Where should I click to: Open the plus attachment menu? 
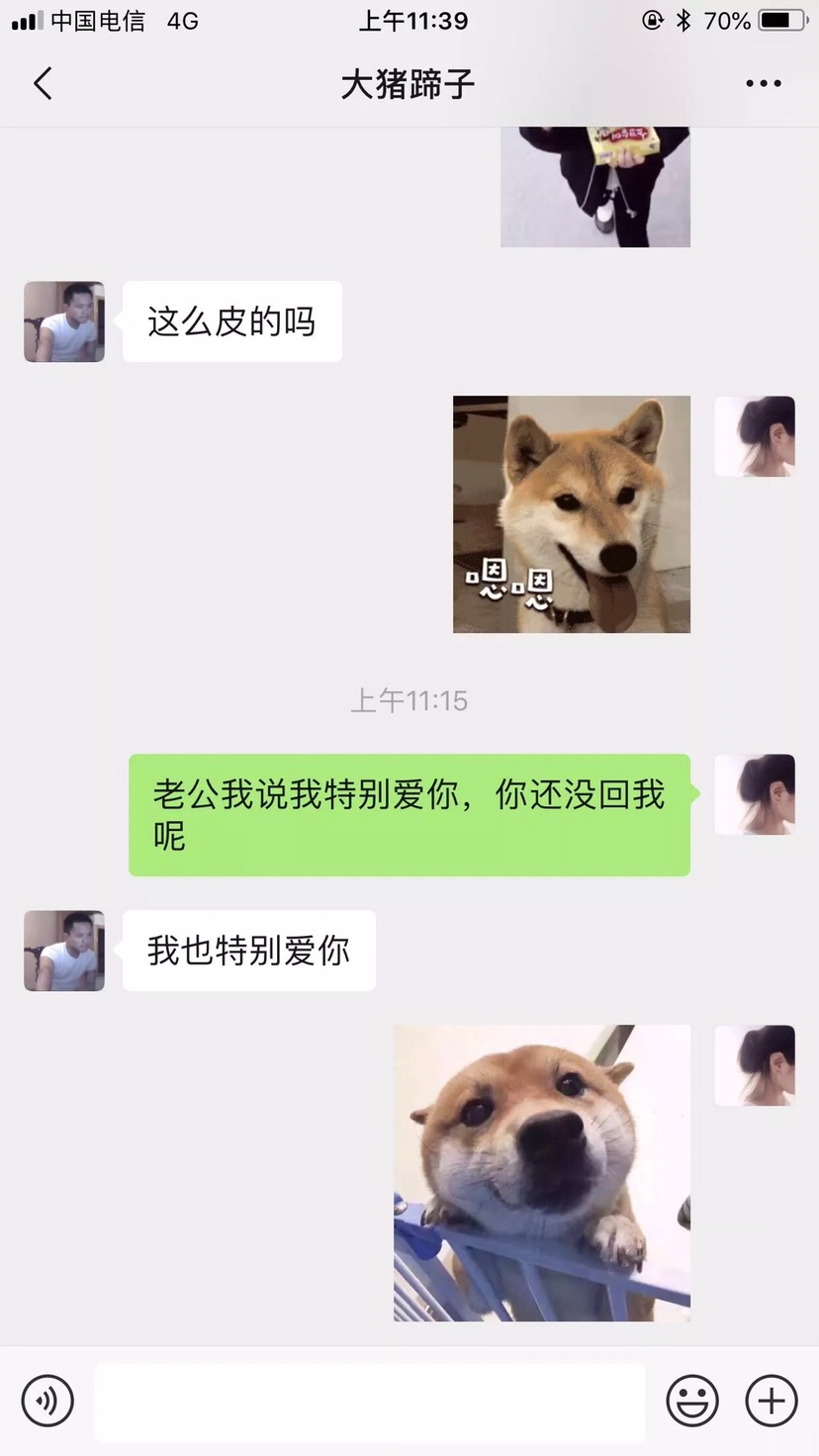point(772,1401)
